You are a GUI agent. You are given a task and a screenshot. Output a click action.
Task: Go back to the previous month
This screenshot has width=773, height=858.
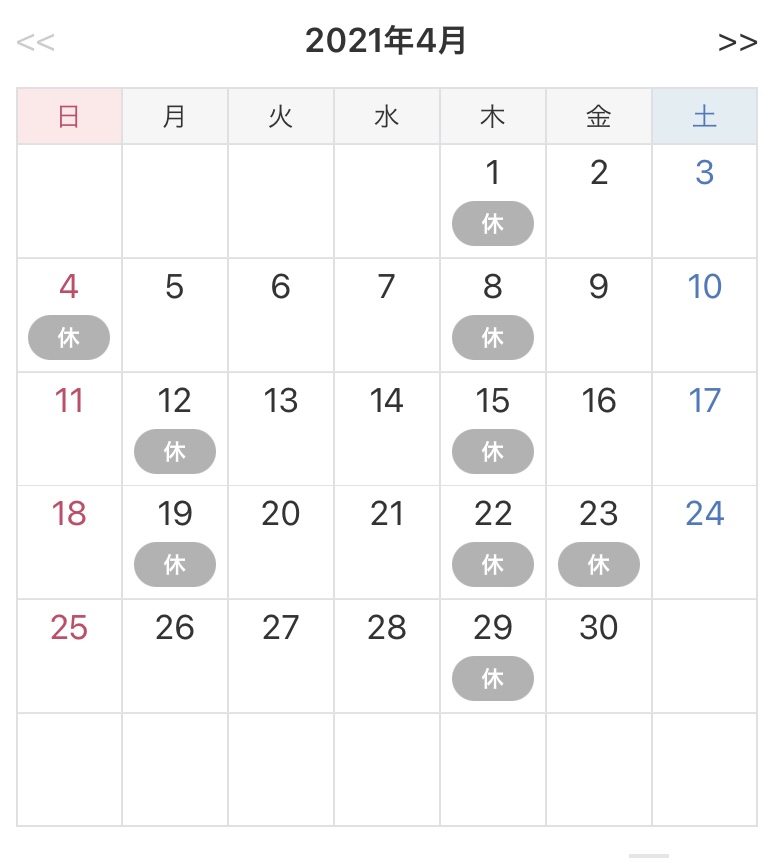(36, 43)
